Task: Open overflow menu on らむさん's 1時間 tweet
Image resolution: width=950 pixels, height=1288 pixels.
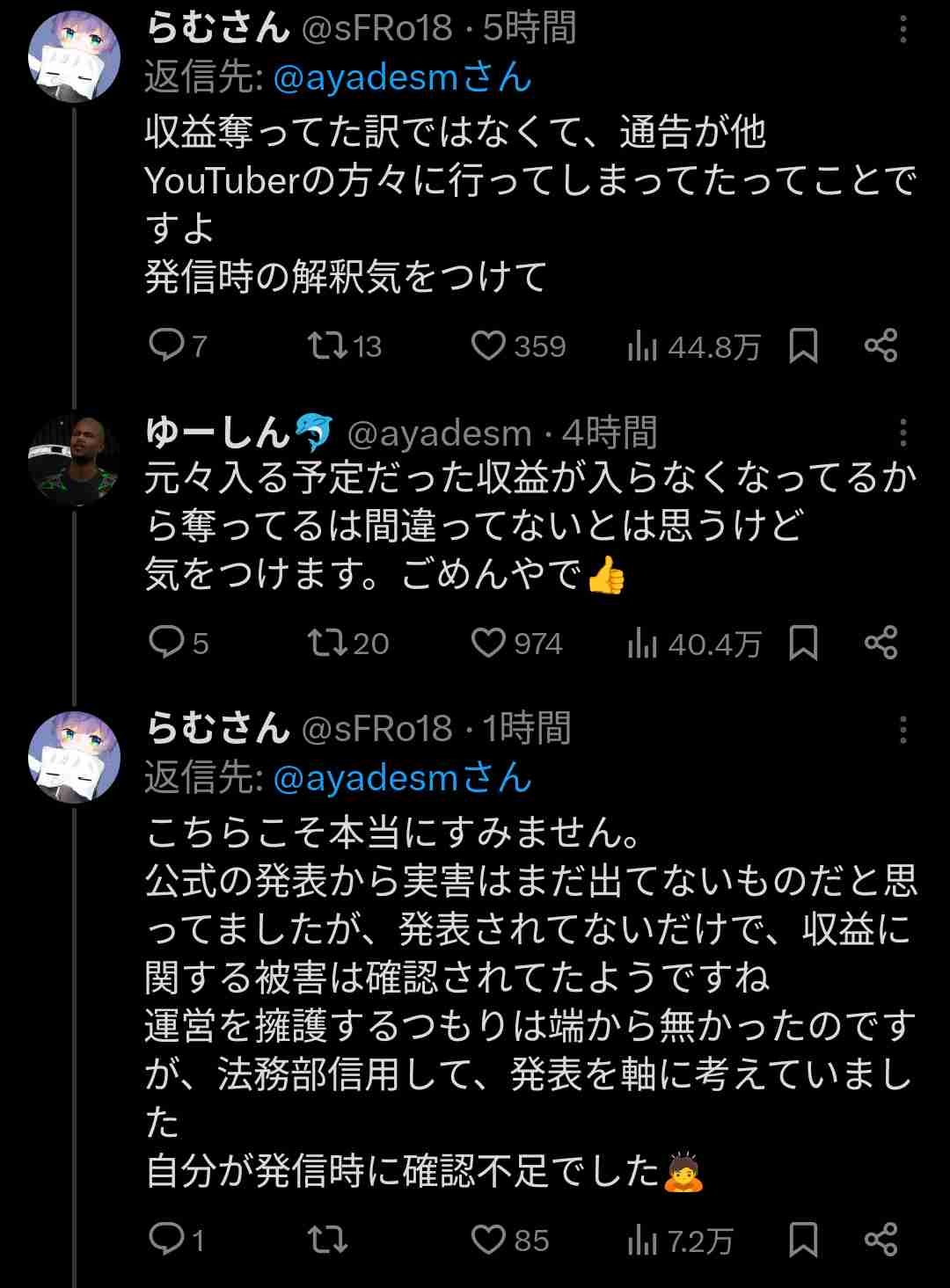Action: (x=903, y=729)
